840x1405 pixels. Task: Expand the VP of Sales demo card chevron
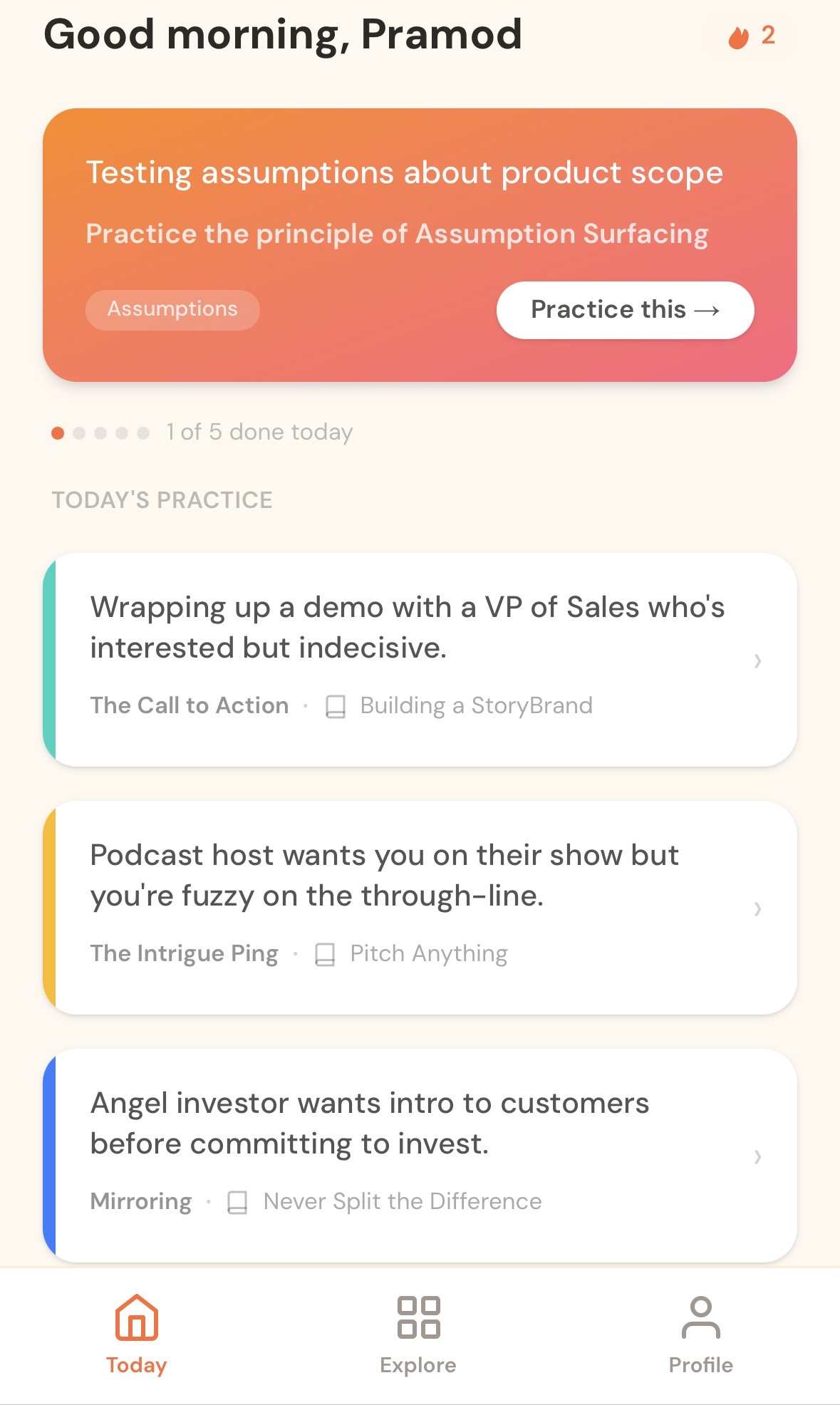pyautogui.click(x=757, y=661)
